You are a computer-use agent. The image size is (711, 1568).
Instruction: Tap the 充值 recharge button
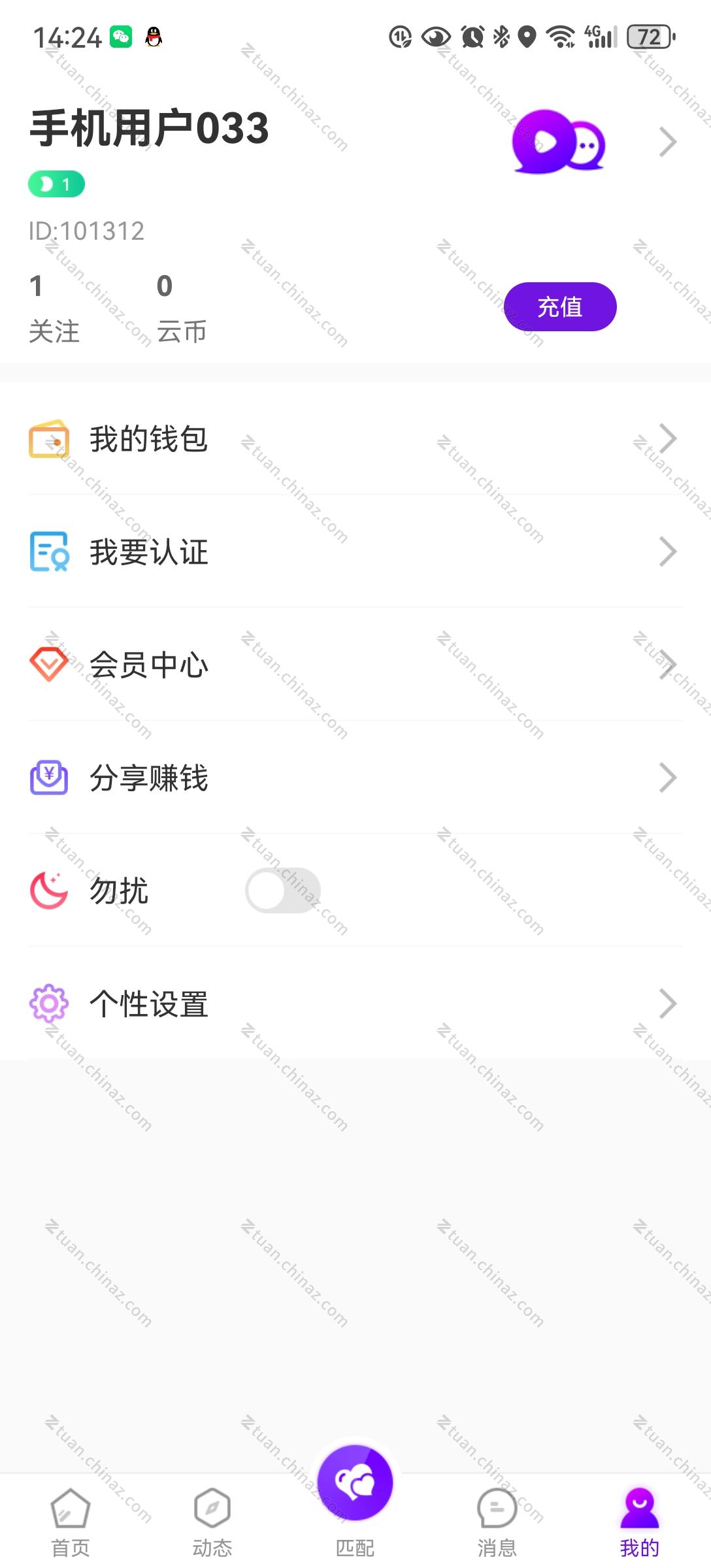(x=559, y=306)
